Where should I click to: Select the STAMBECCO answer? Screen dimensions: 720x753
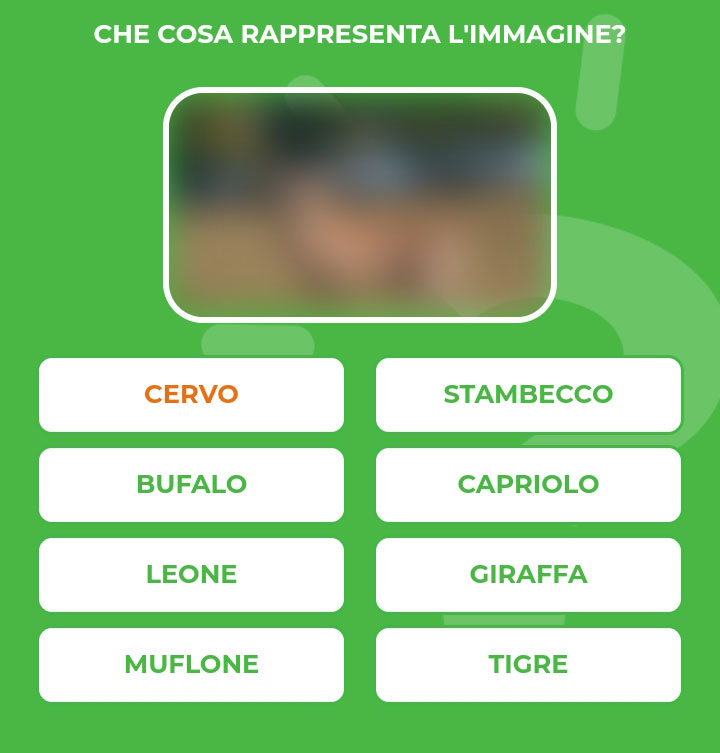click(x=528, y=395)
